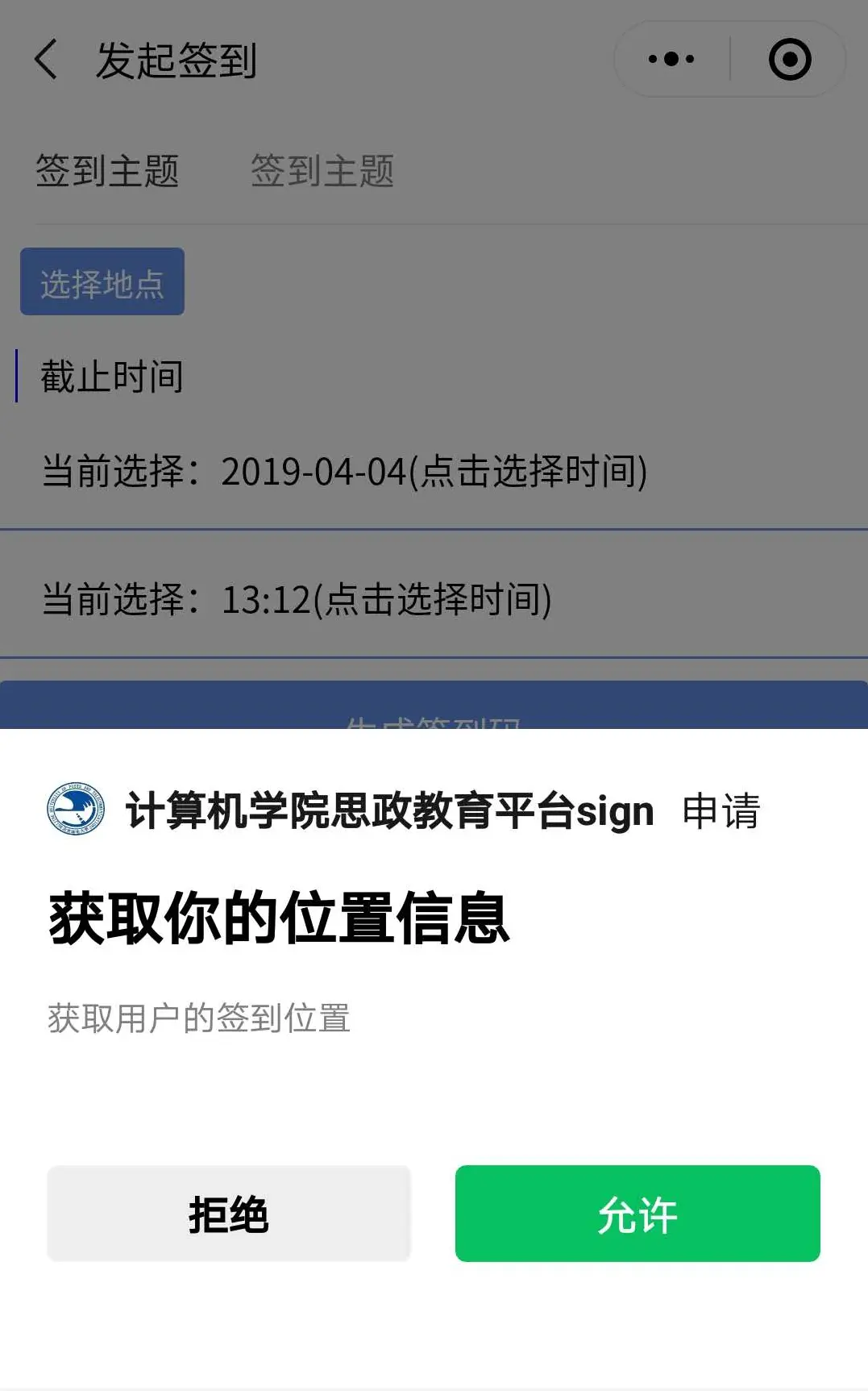Tap the 签到主题 input field

tap(484, 171)
